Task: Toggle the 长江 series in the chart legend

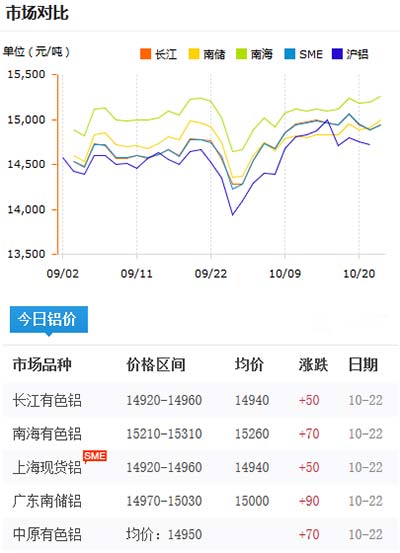Action: (158, 54)
